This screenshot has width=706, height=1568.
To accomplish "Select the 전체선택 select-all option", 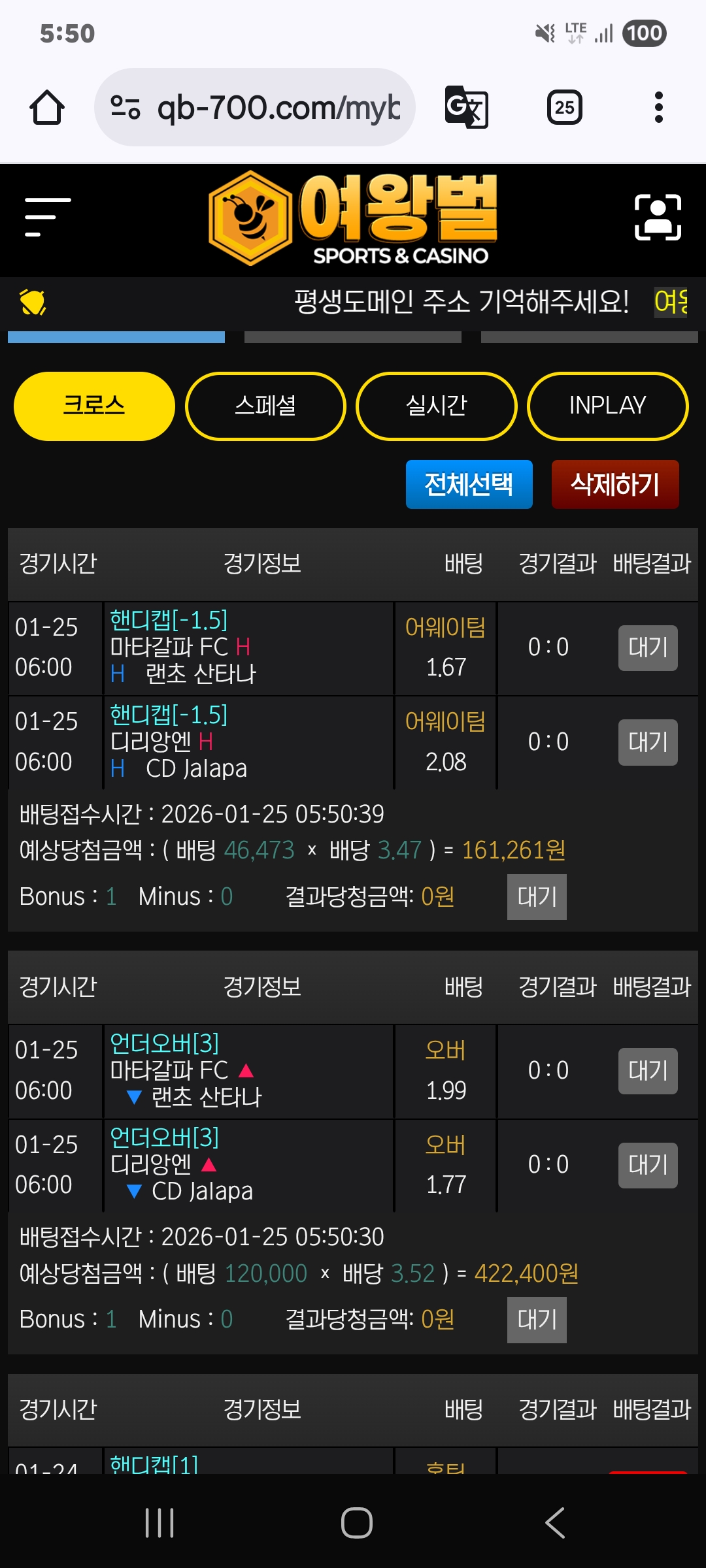I will coord(469,484).
